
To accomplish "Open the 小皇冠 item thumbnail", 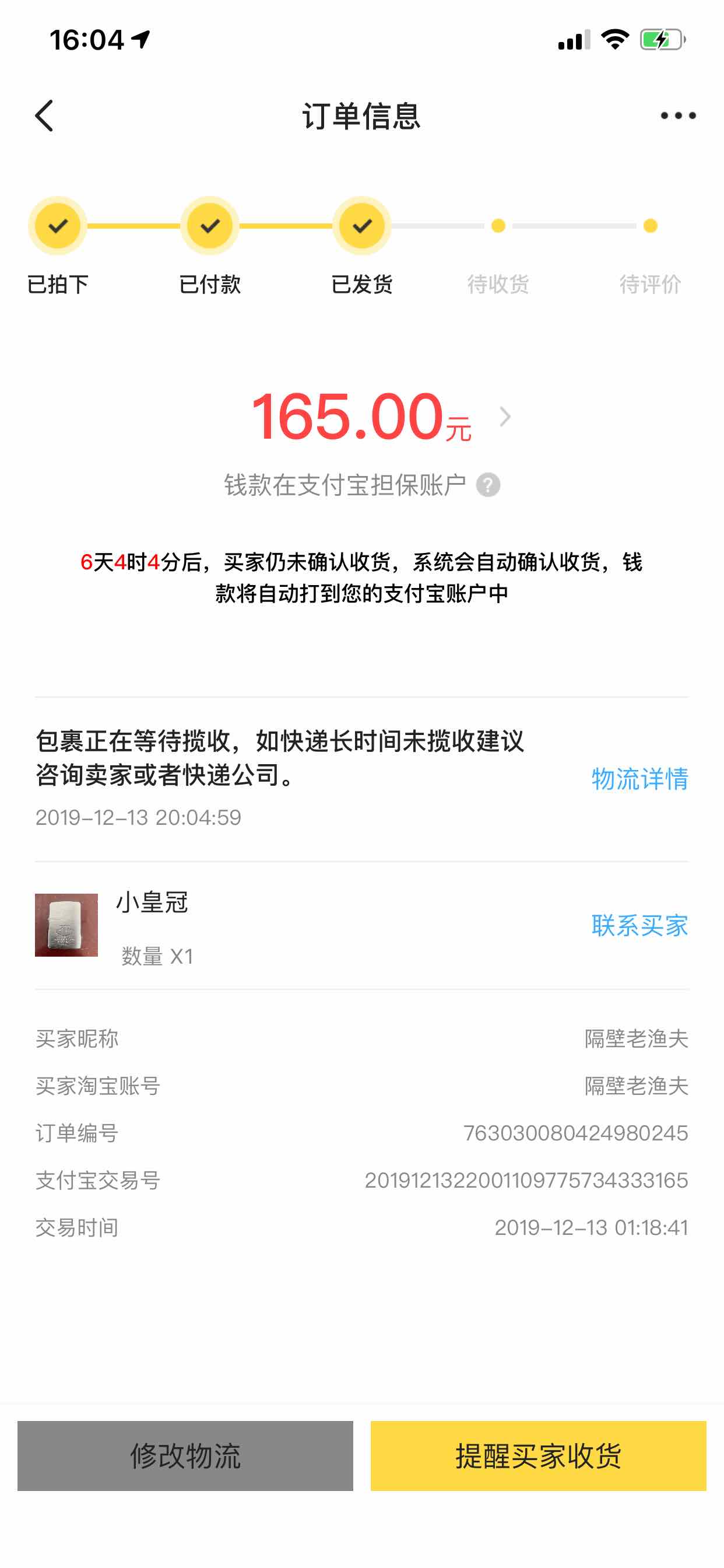I will pyautogui.click(x=66, y=925).
